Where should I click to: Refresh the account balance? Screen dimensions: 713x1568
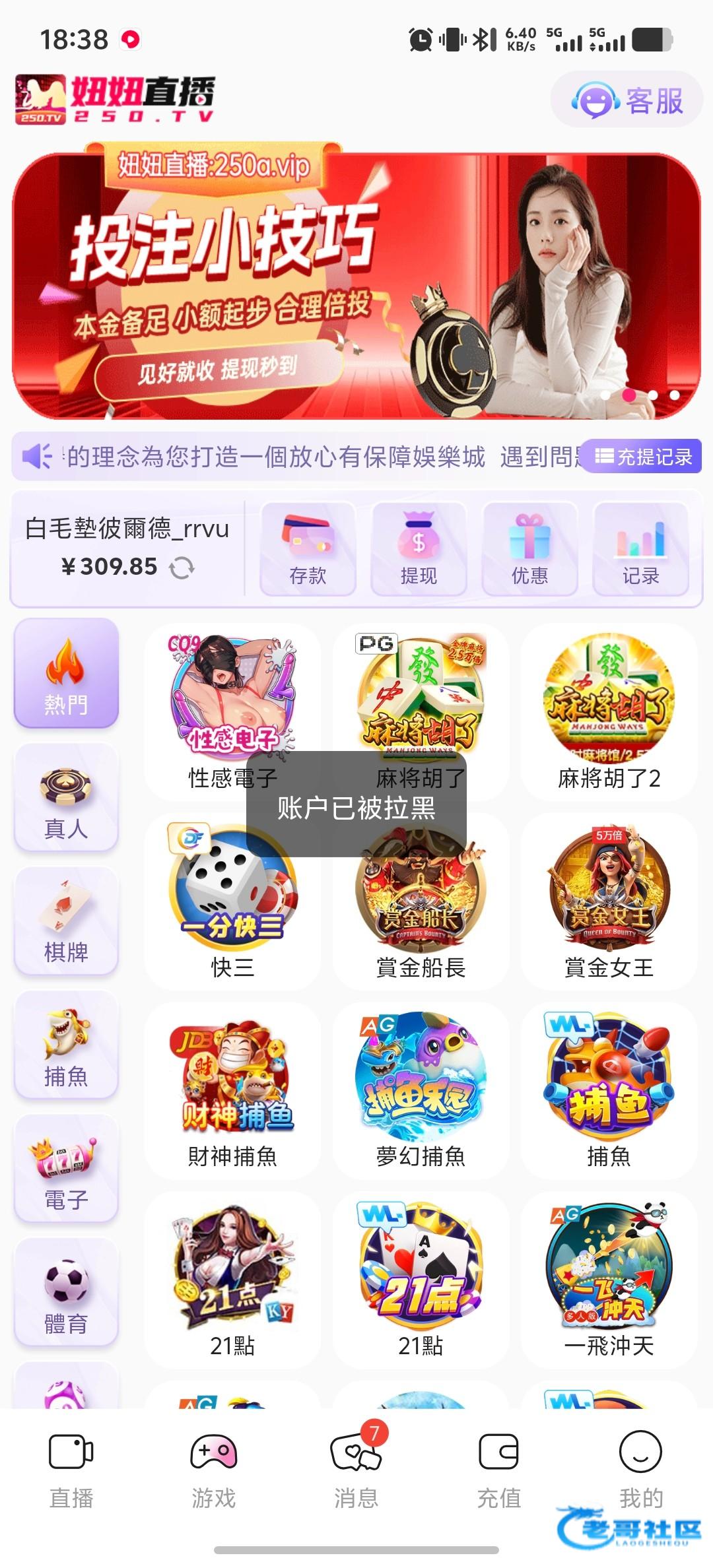[182, 568]
